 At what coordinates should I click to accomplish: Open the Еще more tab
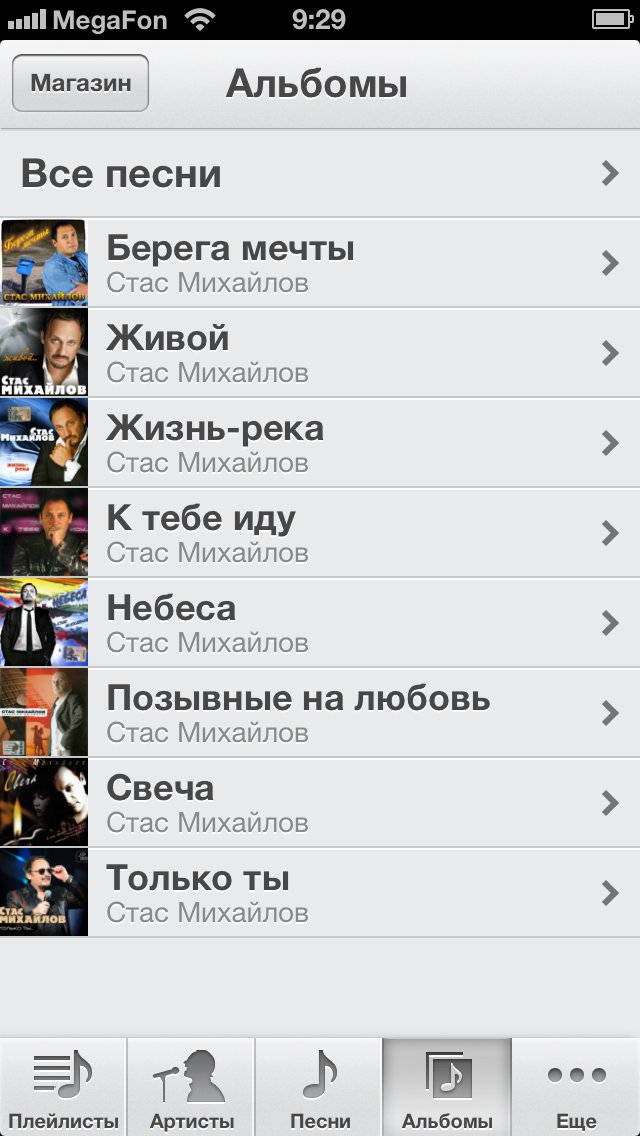576,1087
